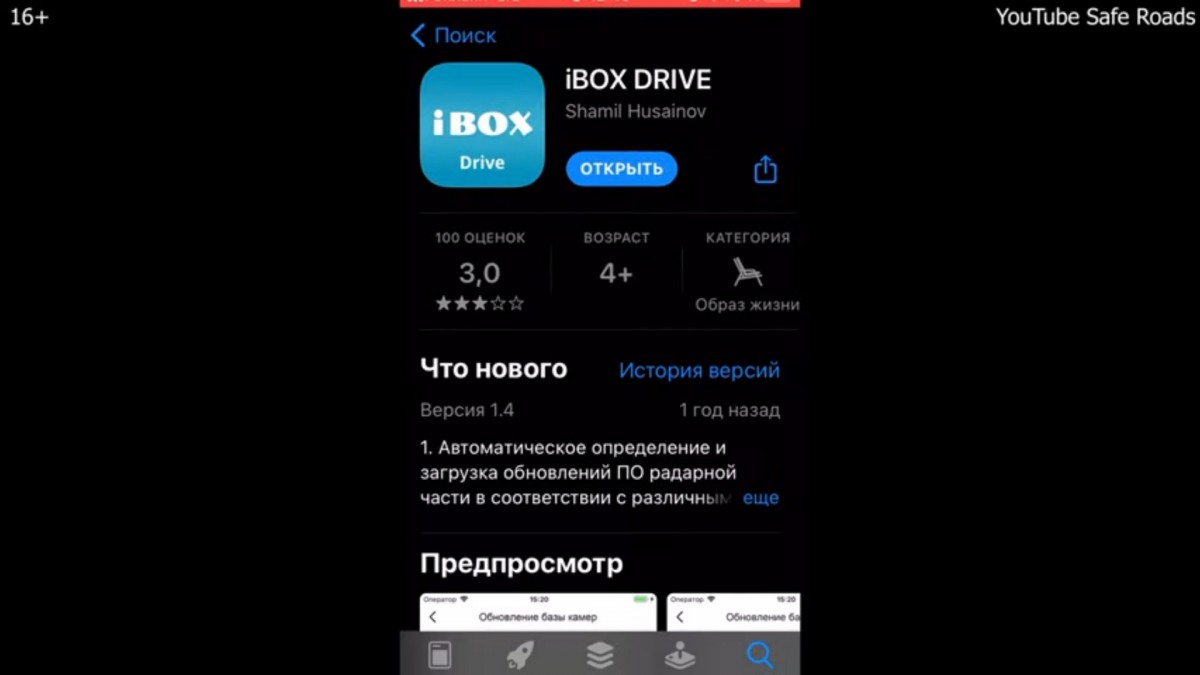Open the Today tab
The image size is (1200, 675).
[440, 655]
